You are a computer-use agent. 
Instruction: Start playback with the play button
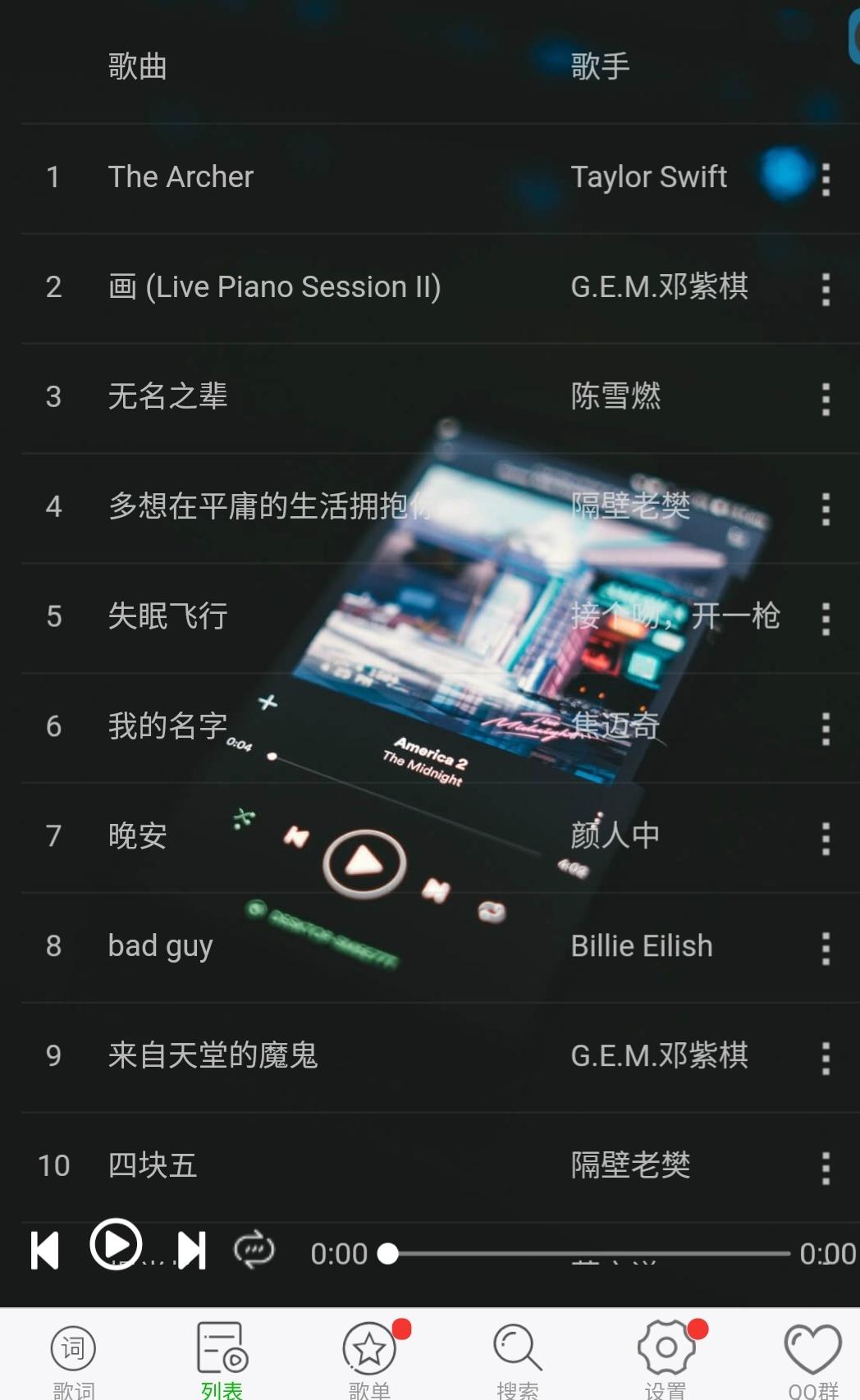[x=116, y=1244]
